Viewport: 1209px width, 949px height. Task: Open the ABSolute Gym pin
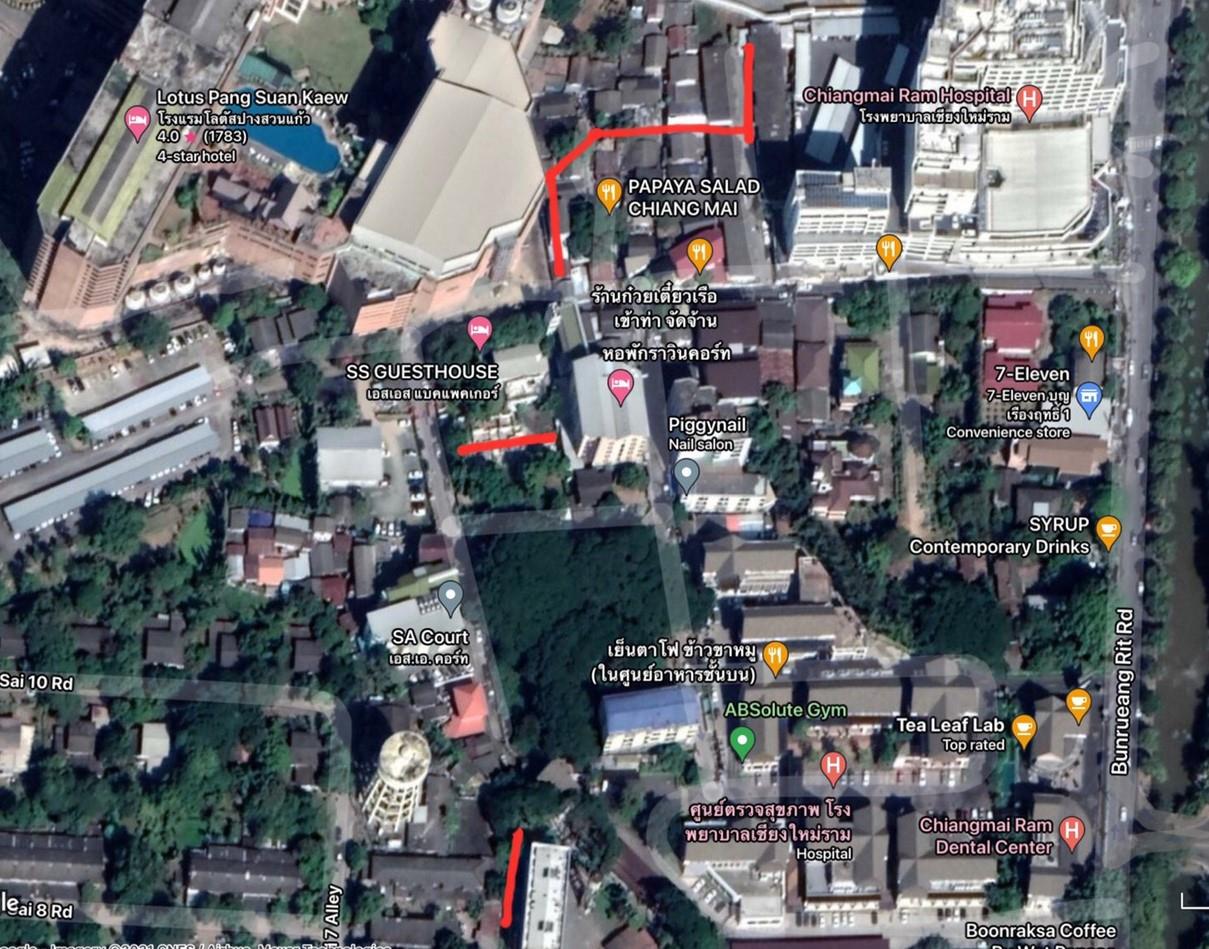[741, 741]
